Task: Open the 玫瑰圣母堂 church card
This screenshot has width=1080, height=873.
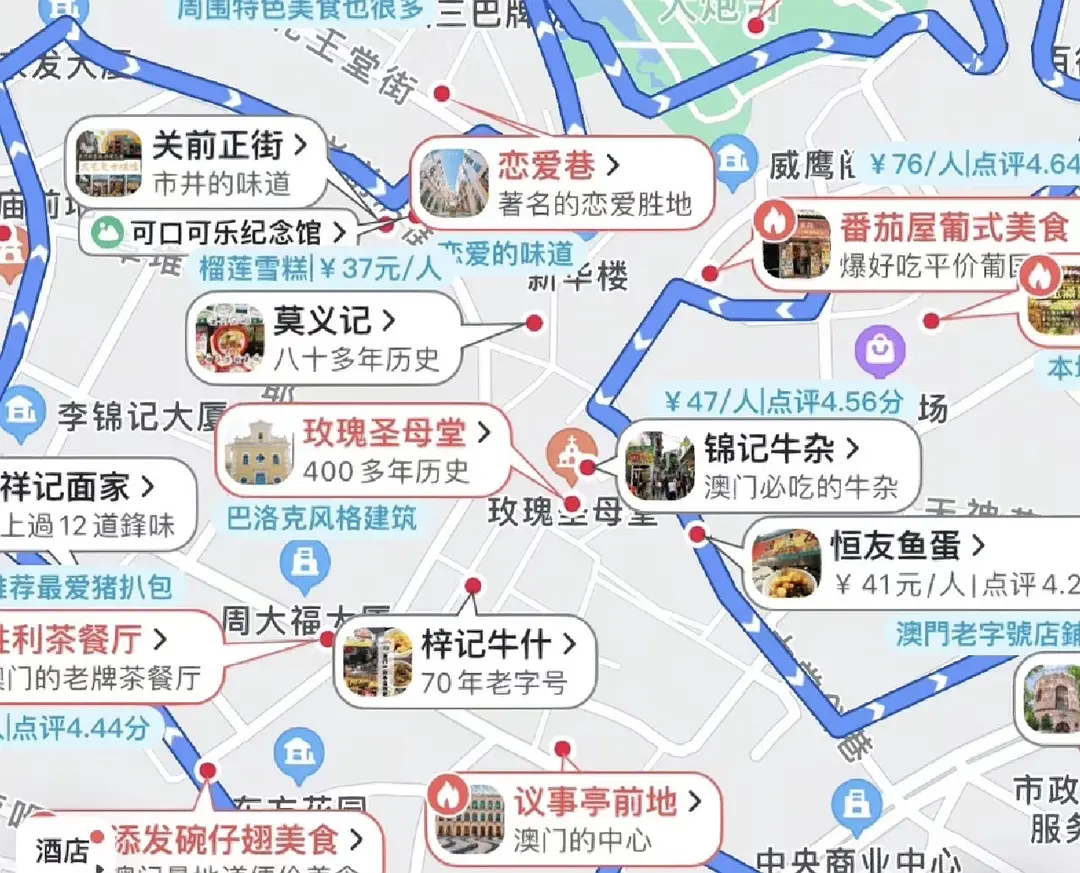Action: tap(362, 450)
